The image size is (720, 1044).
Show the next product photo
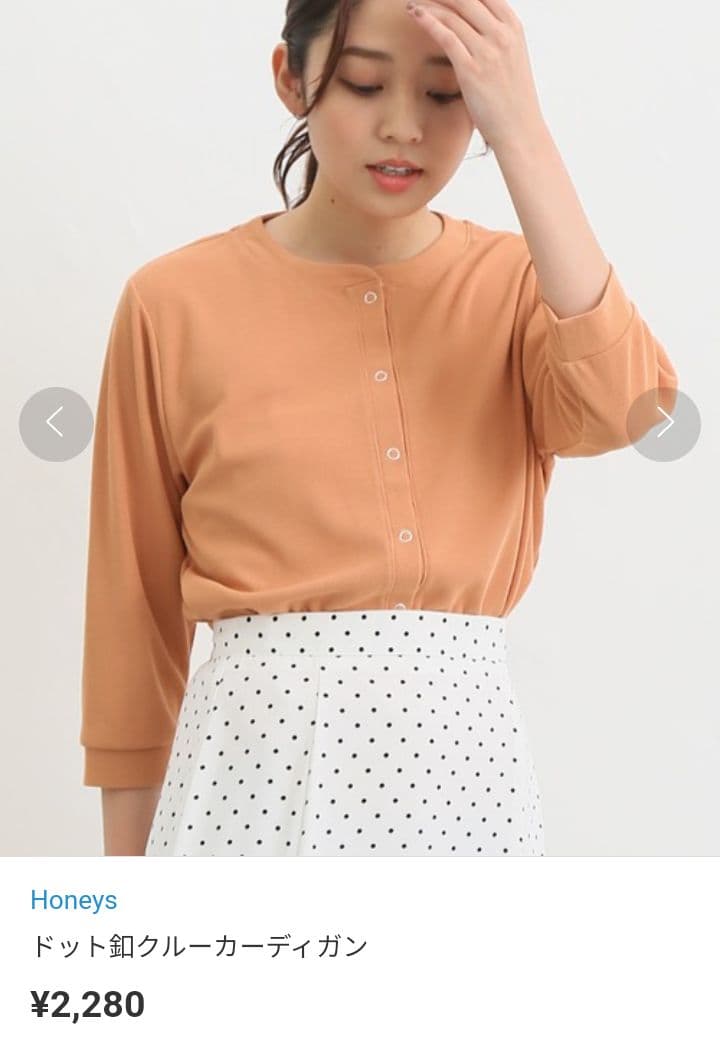(664, 424)
